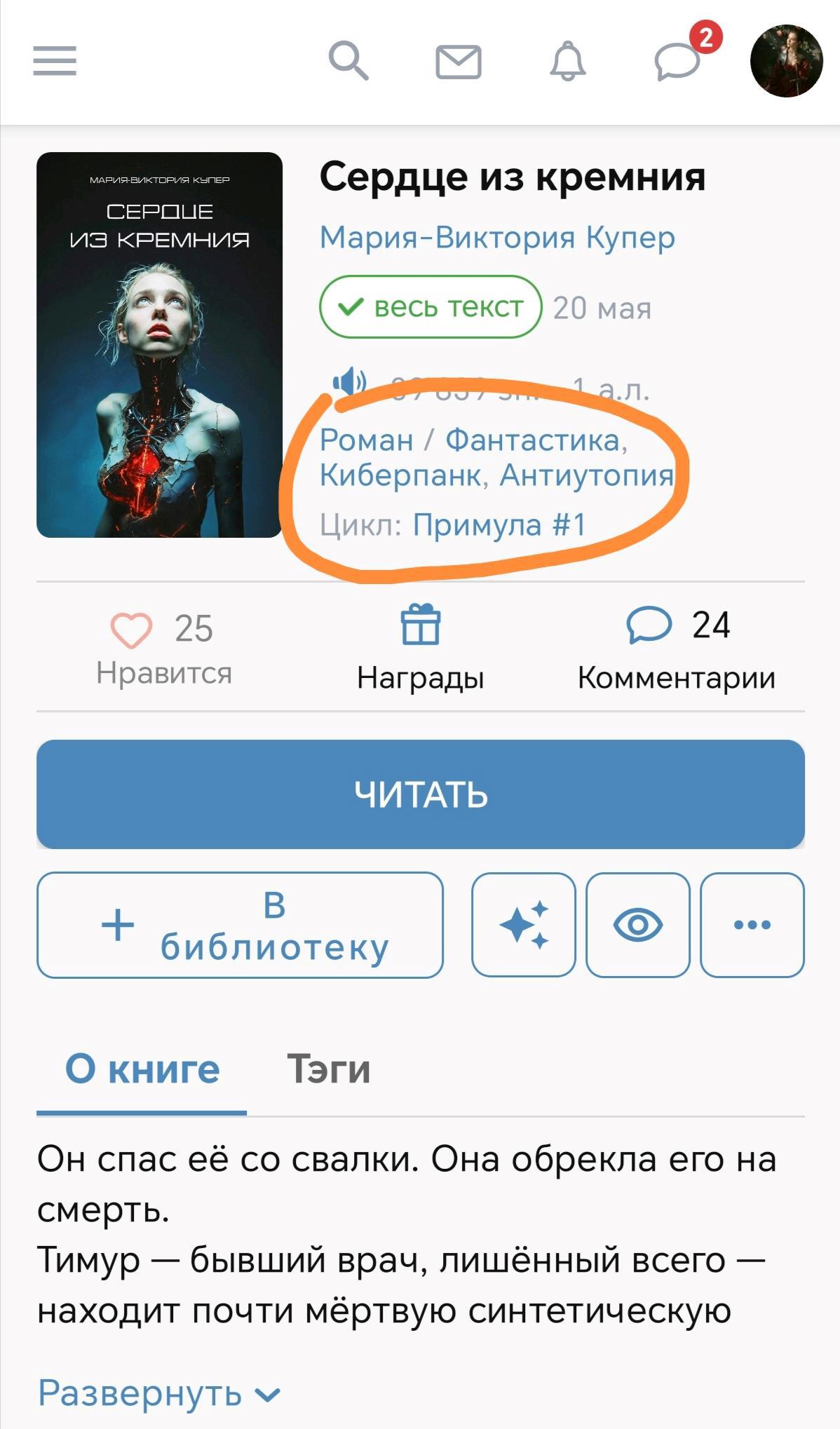This screenshot has height=1429, width=840.
Task: Open the book cover image
Action: [x=159, y=345]
